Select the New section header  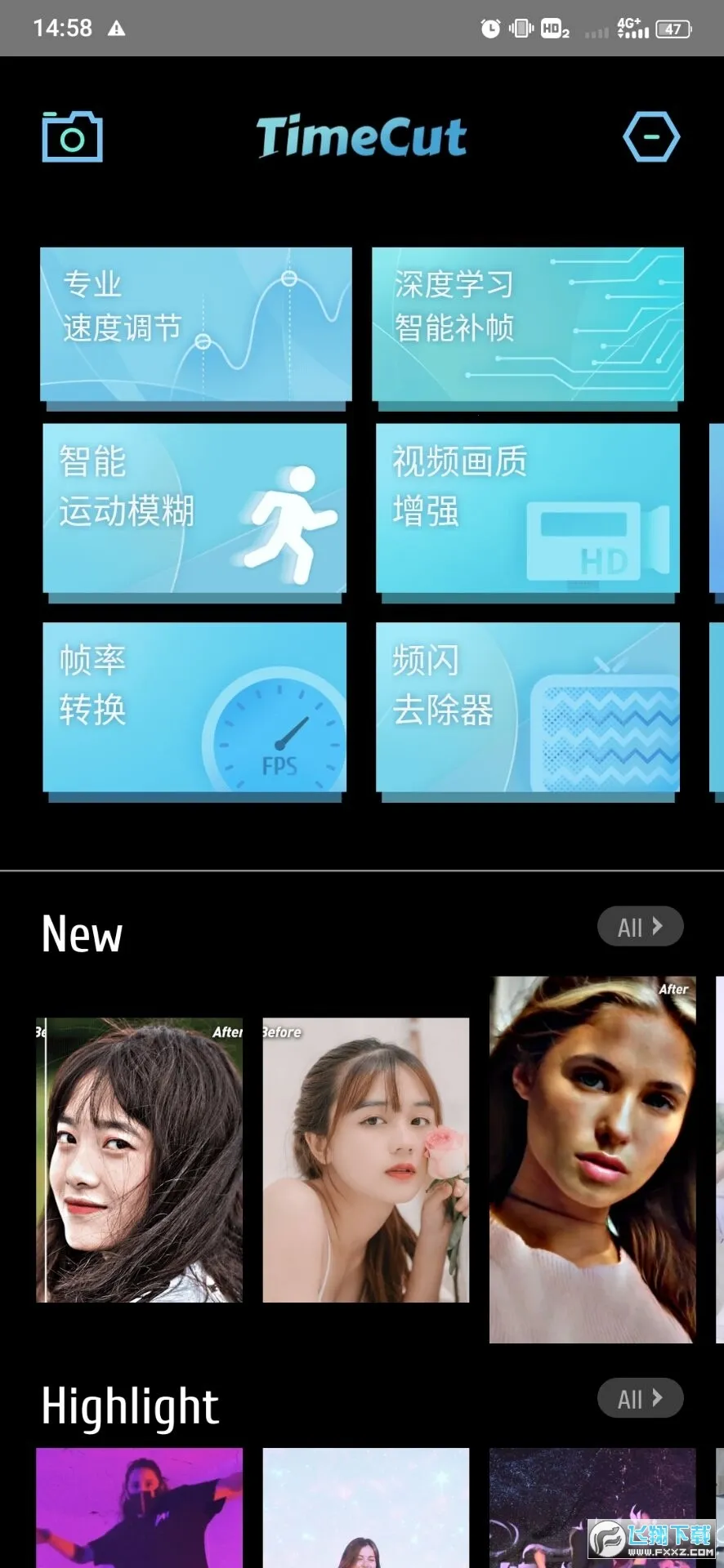tap(82, 934)
